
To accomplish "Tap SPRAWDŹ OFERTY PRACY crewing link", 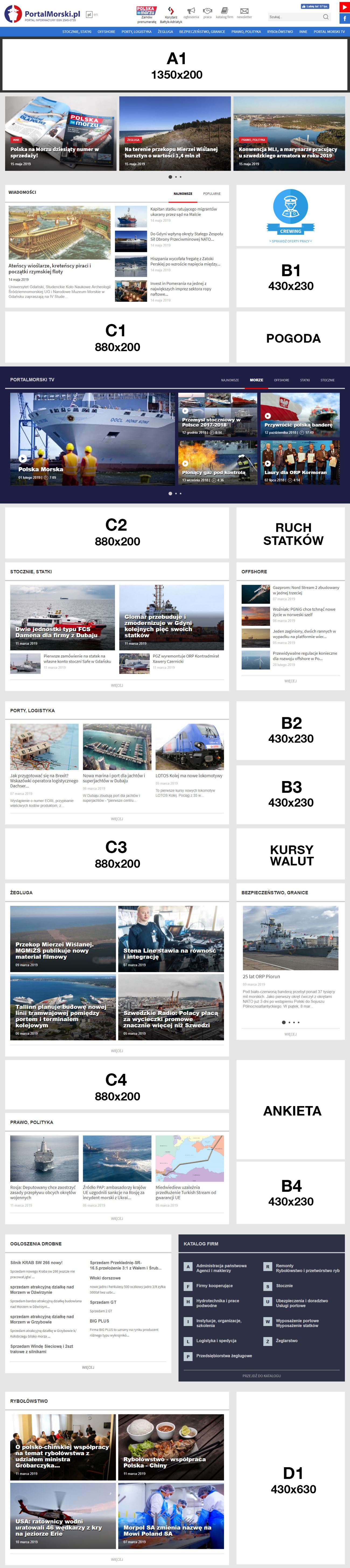I will tap(290, 241).
